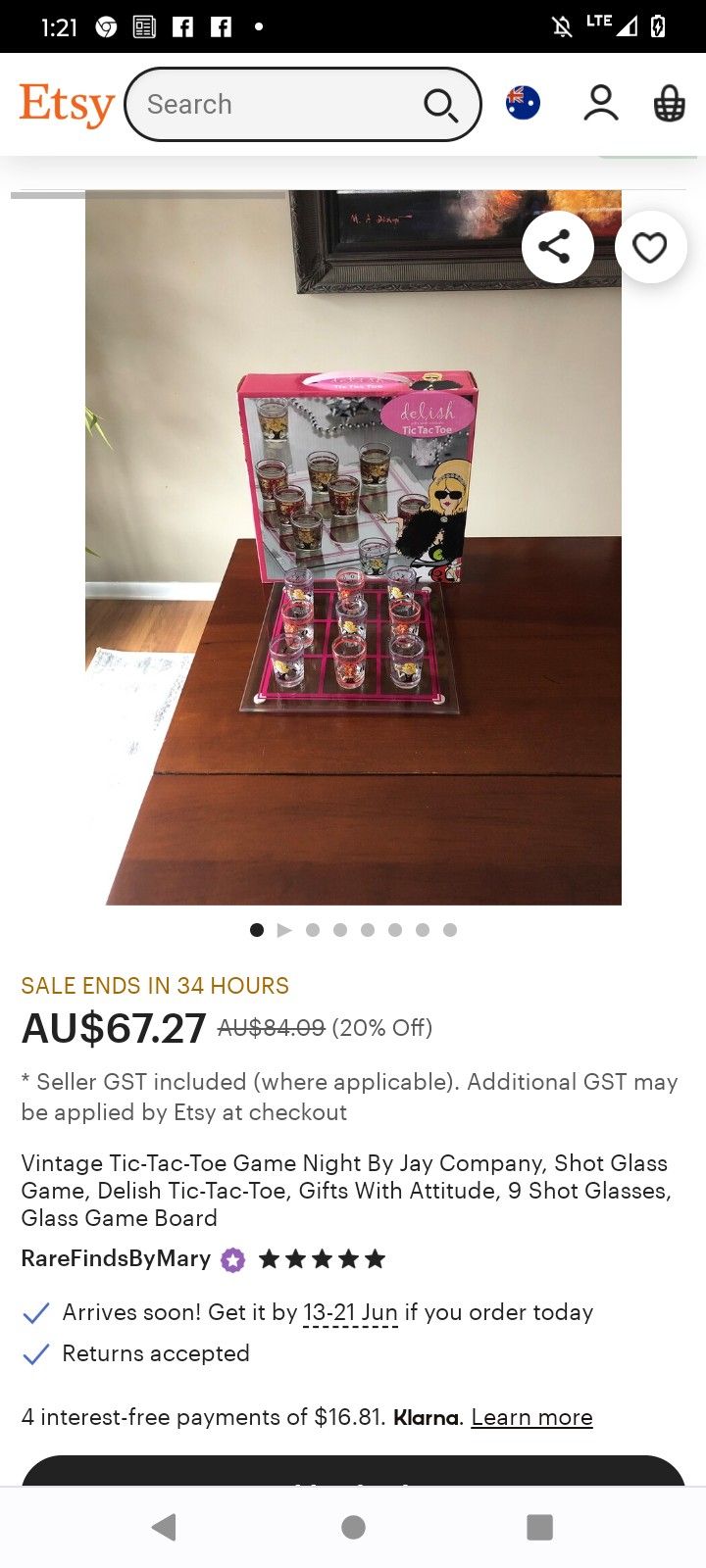Go to the system home screen
Image resolution: width=706 pixels, height=1568 pixels.
(353, 1526)
